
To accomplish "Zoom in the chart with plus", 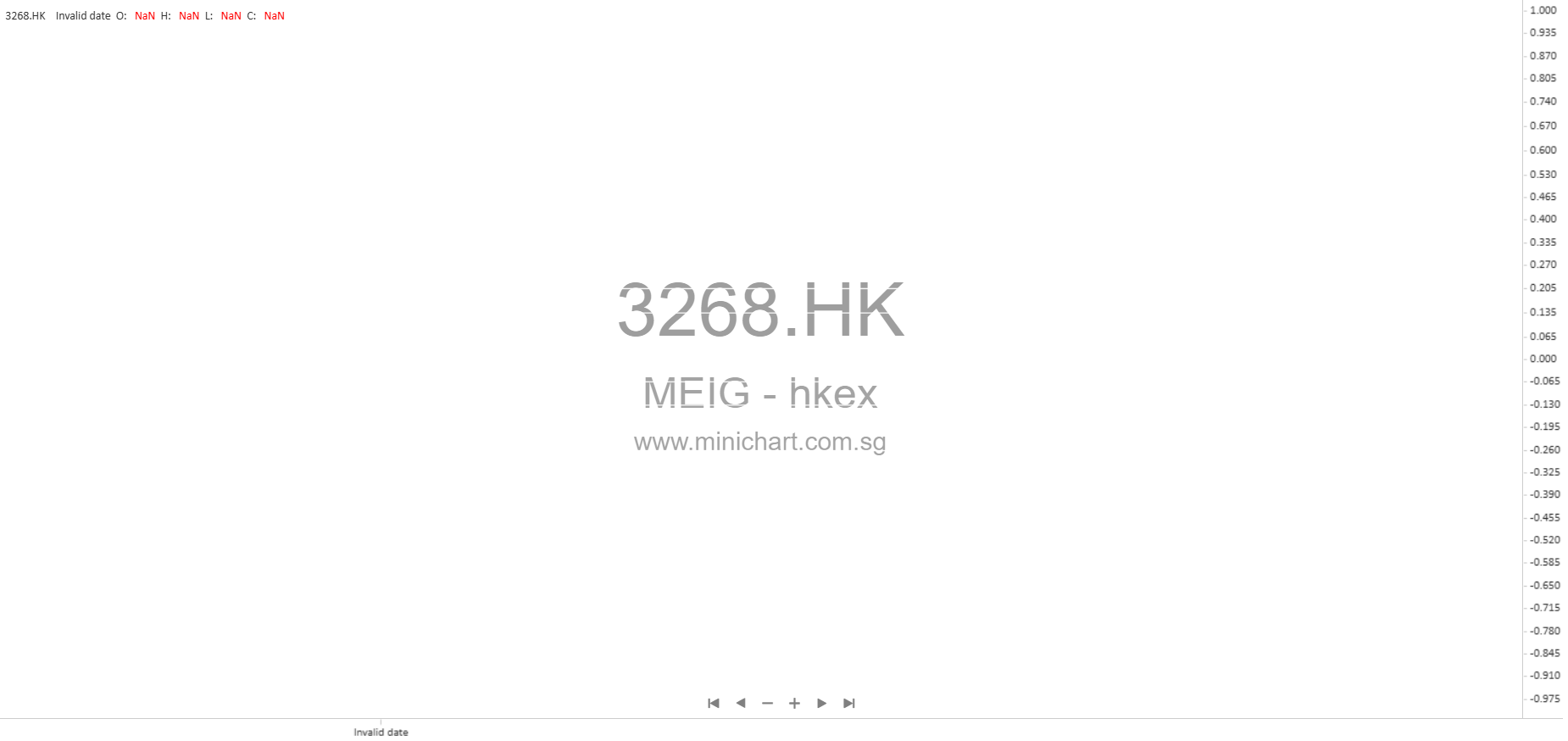I will [794, 703].
